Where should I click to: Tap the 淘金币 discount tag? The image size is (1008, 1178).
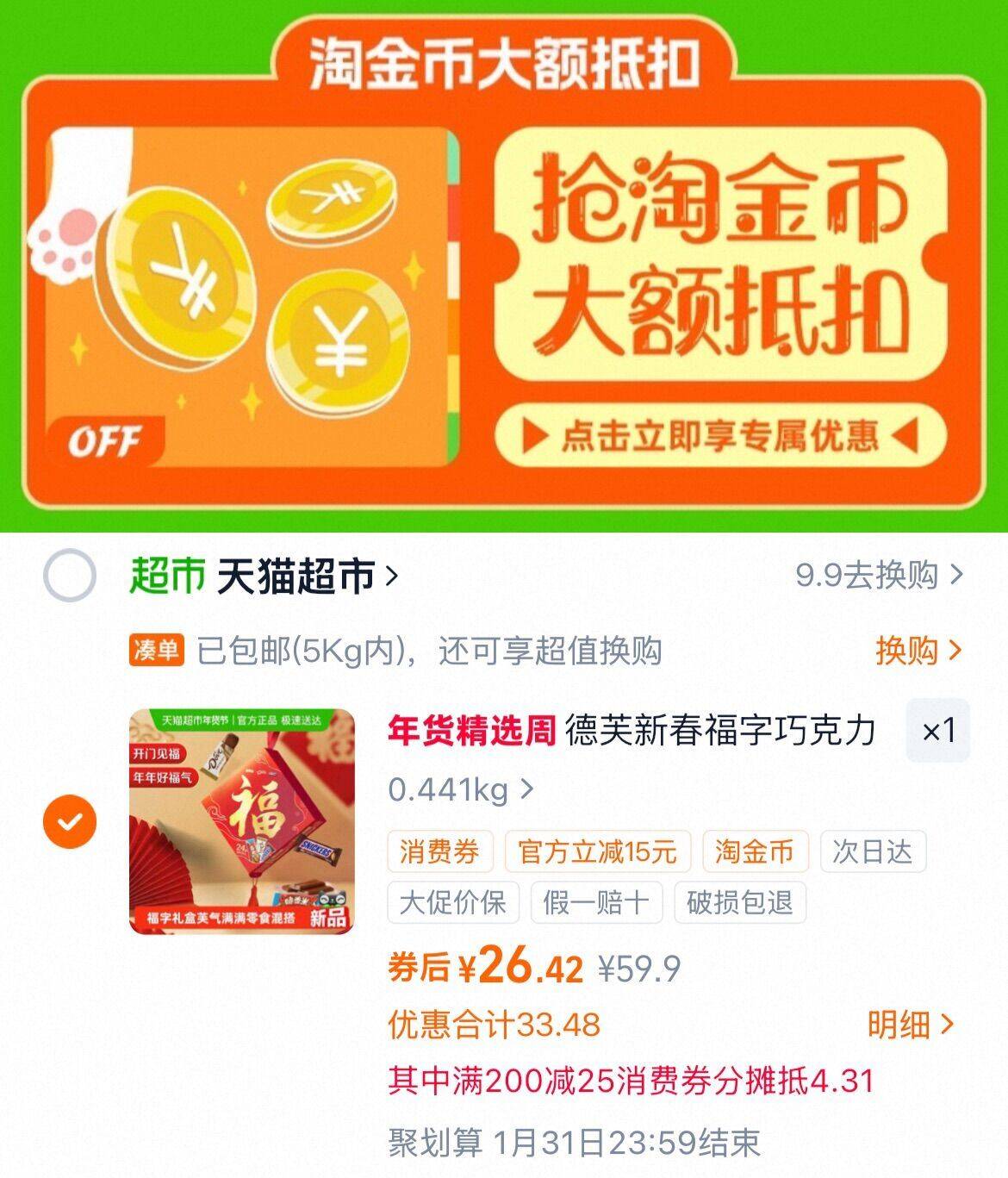pos(755,852)
